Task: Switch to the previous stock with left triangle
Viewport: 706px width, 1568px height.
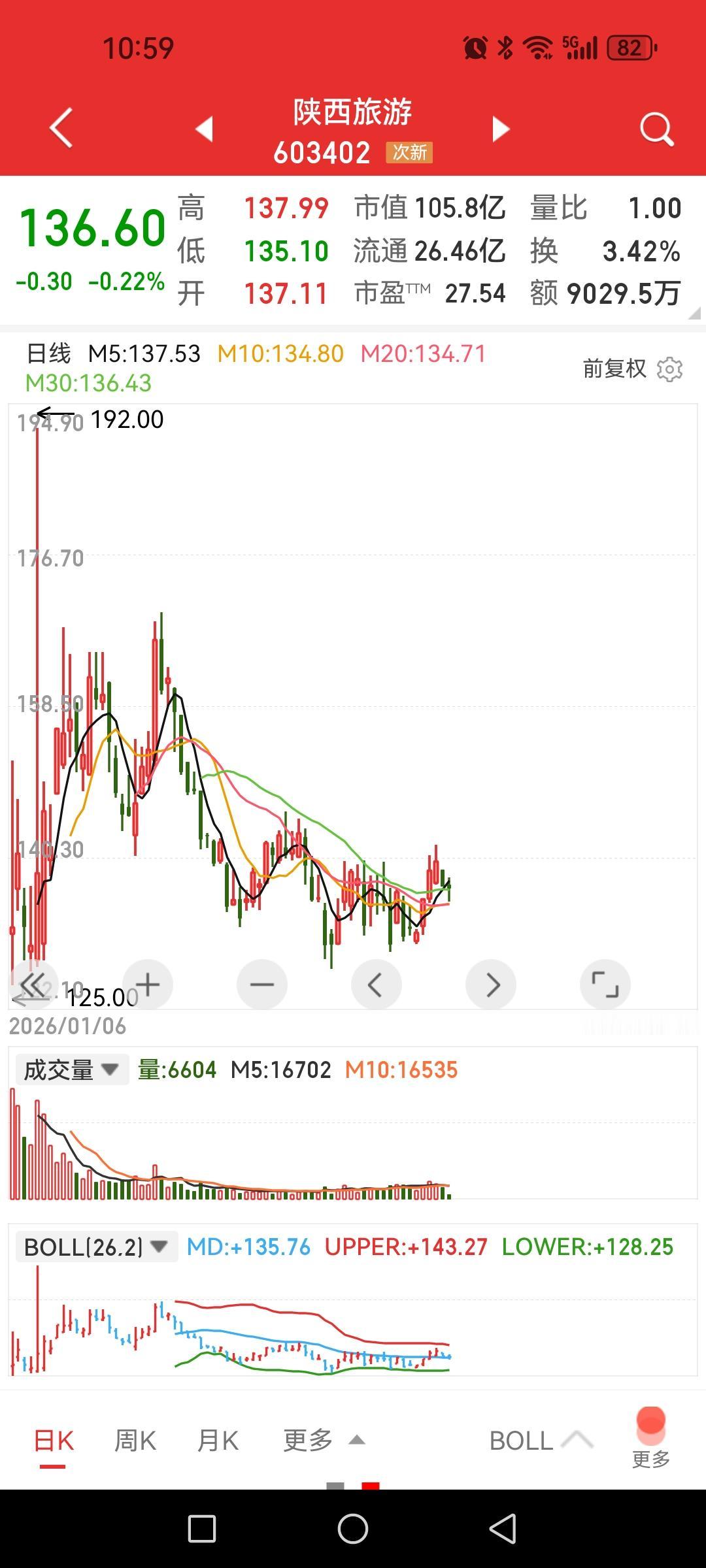Action: pyautogui.click(x=205, y=128)
